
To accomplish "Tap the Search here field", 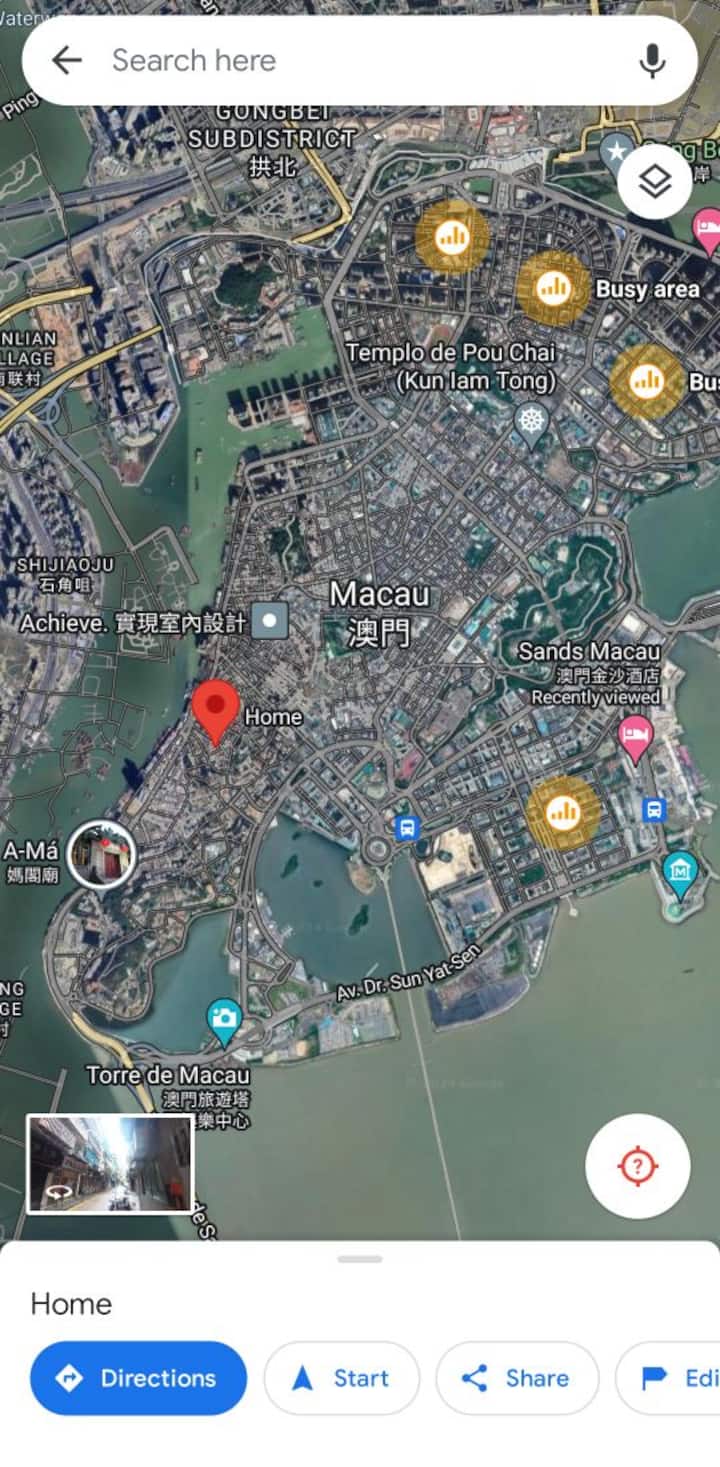I will pyautogui.click(x=360, y=61).
